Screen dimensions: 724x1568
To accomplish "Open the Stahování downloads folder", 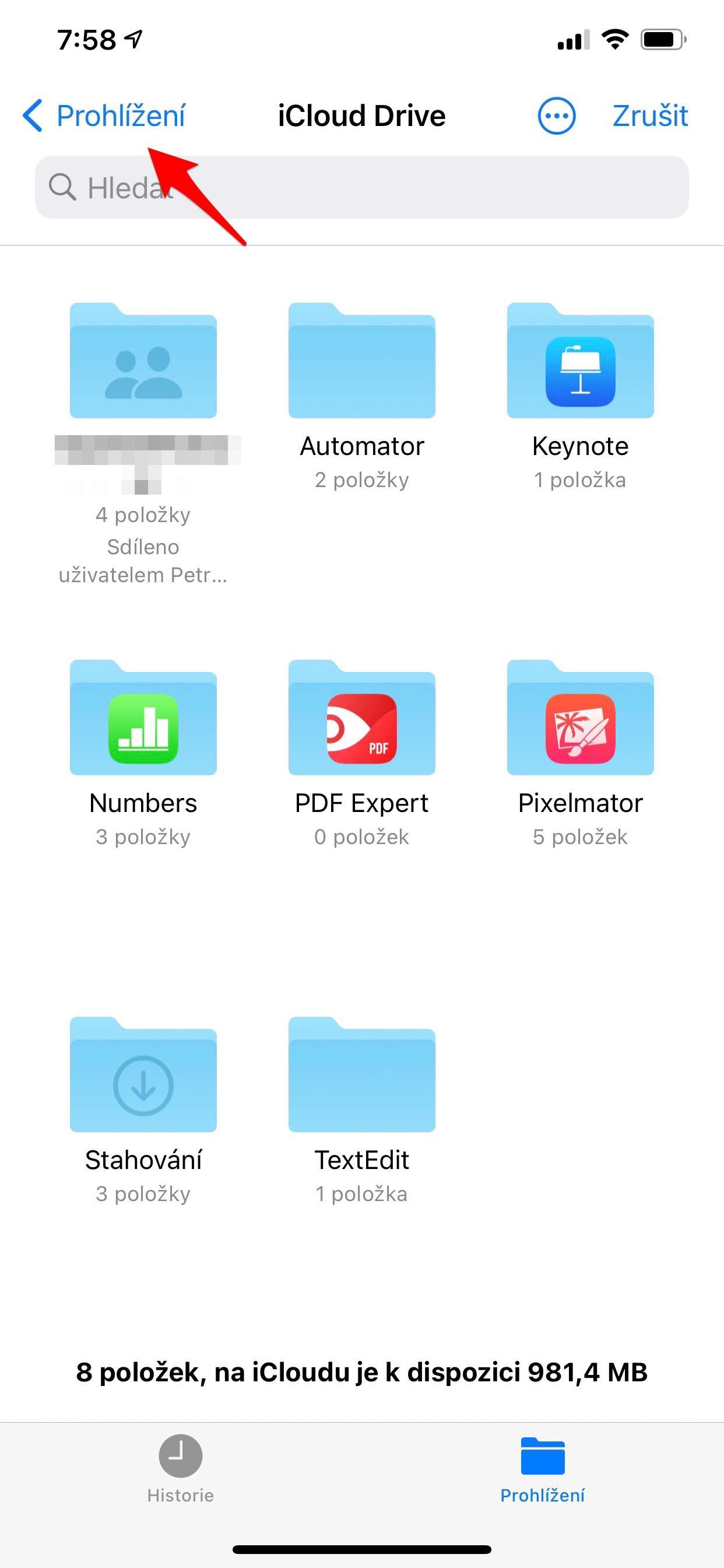I will point(143,1075).
